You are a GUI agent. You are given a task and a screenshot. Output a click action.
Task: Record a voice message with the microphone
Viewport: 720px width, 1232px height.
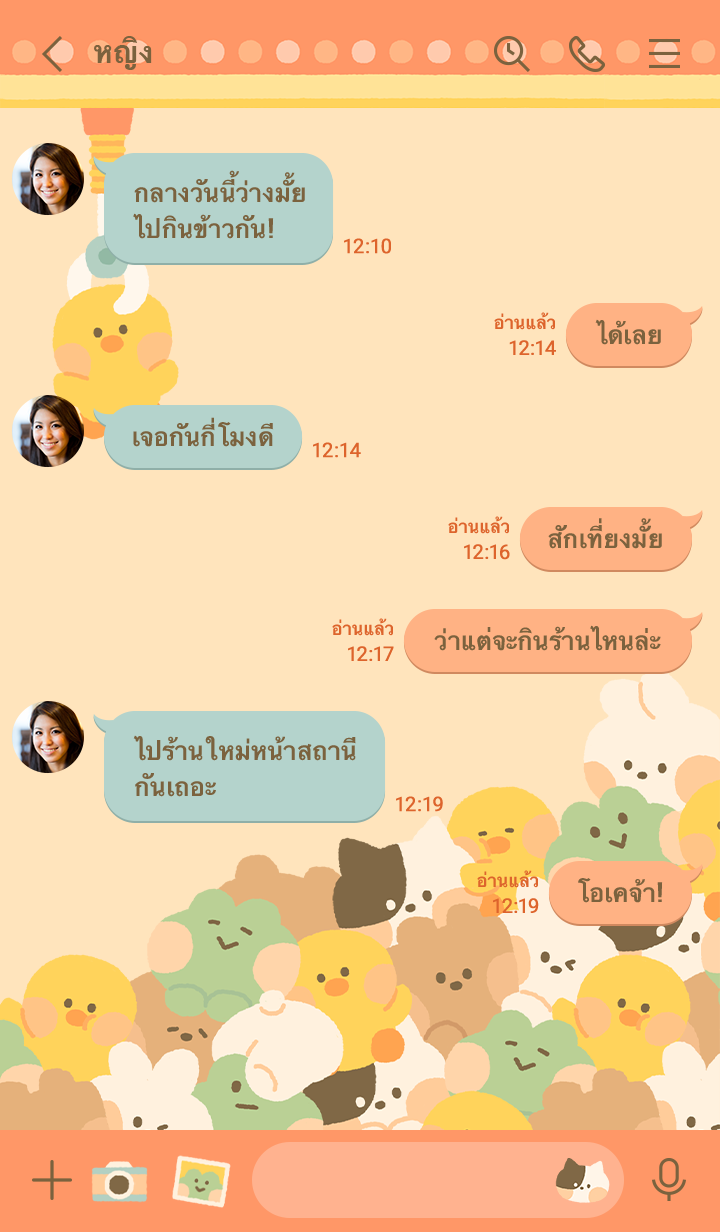[x=668, y=1181]
